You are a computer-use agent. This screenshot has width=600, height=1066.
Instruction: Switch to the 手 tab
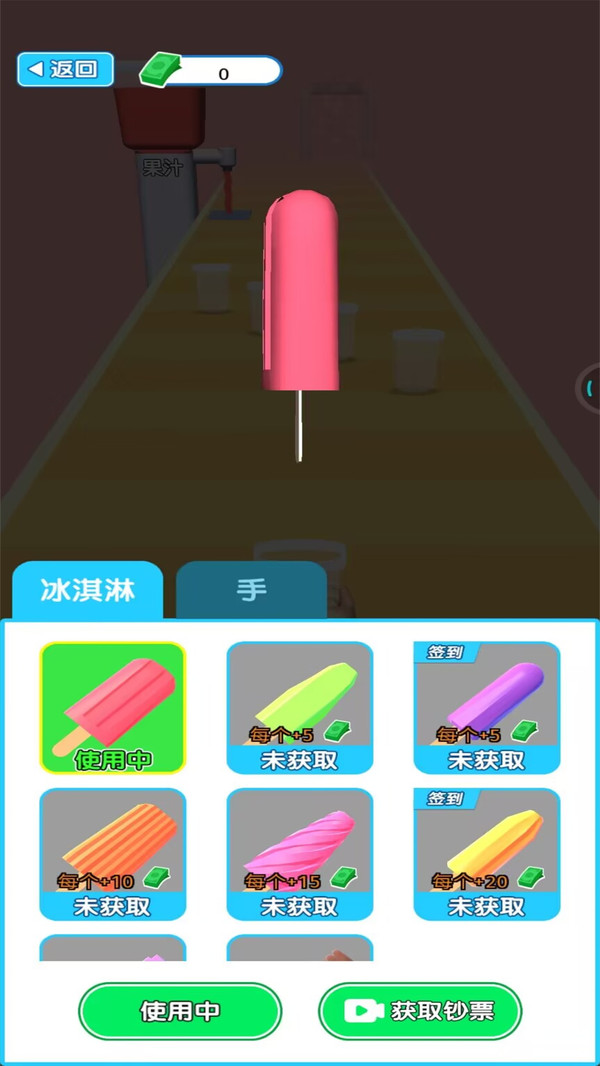click(x=251, y=590)
